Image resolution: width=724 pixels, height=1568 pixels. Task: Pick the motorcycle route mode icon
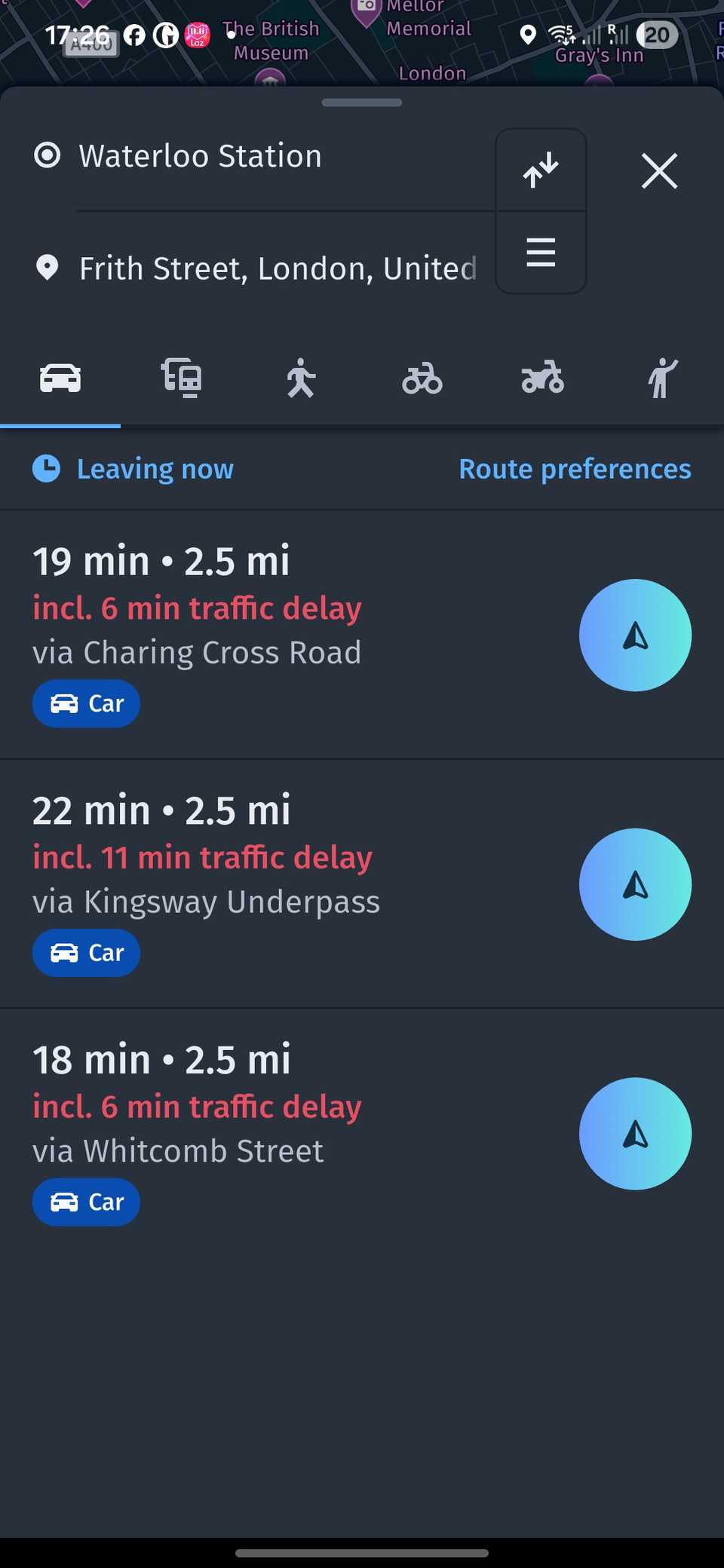(541, 379)
